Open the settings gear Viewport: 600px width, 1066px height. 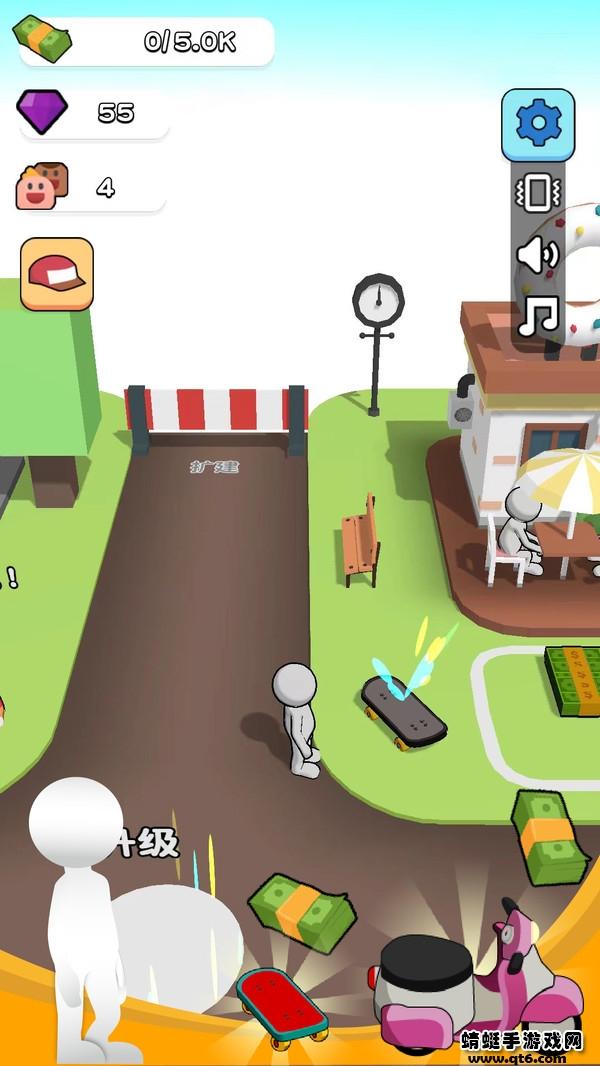538,125
